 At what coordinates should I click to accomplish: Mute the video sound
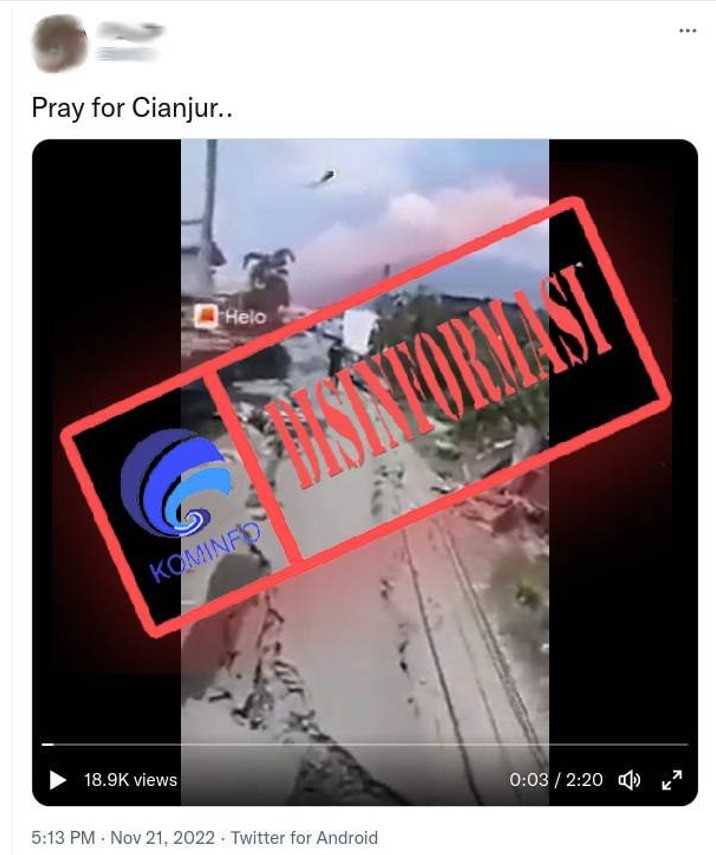pyautogui.click(x=630, y=780)
